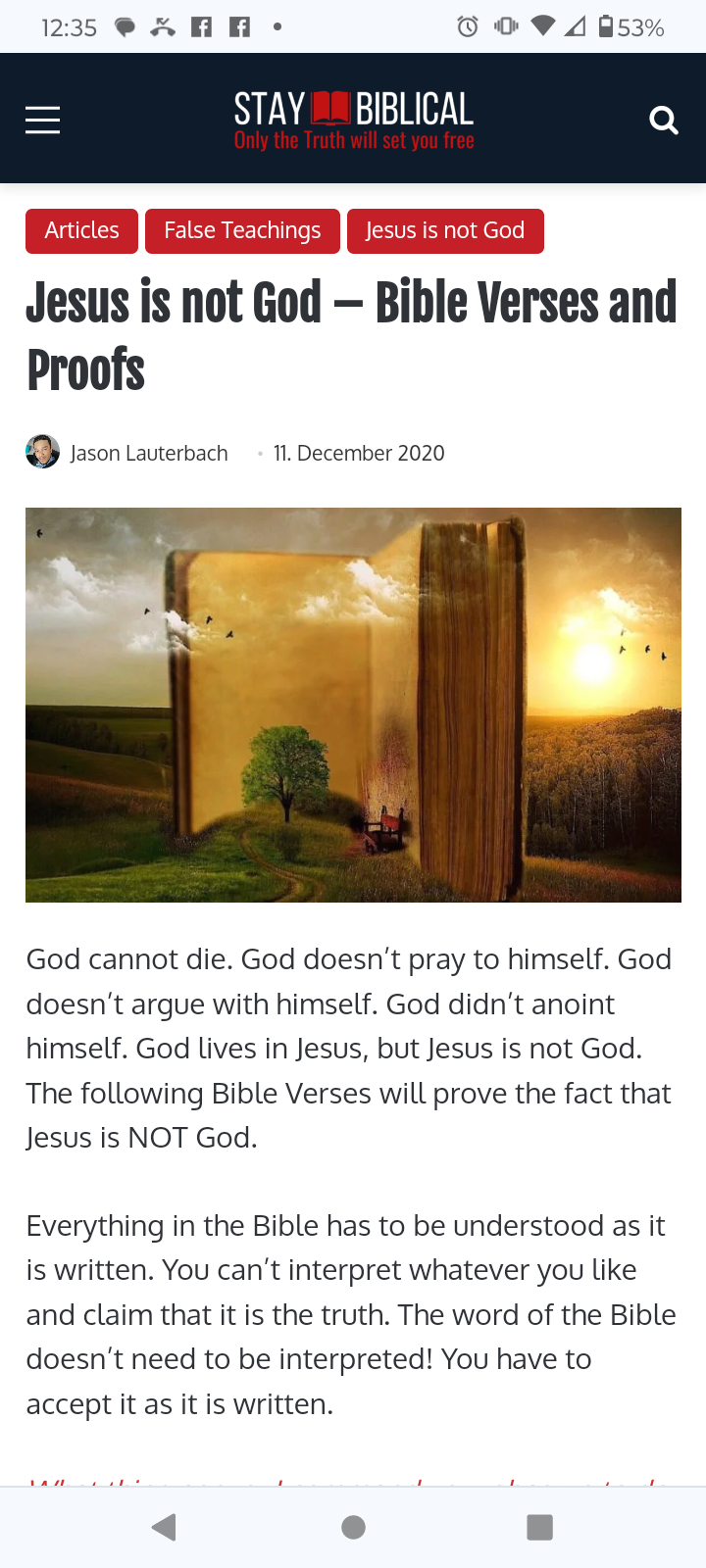This screenshot has height=1568, width=706.
Task: Open author Jason Lauterbach's page
Action: click(148, 453)
